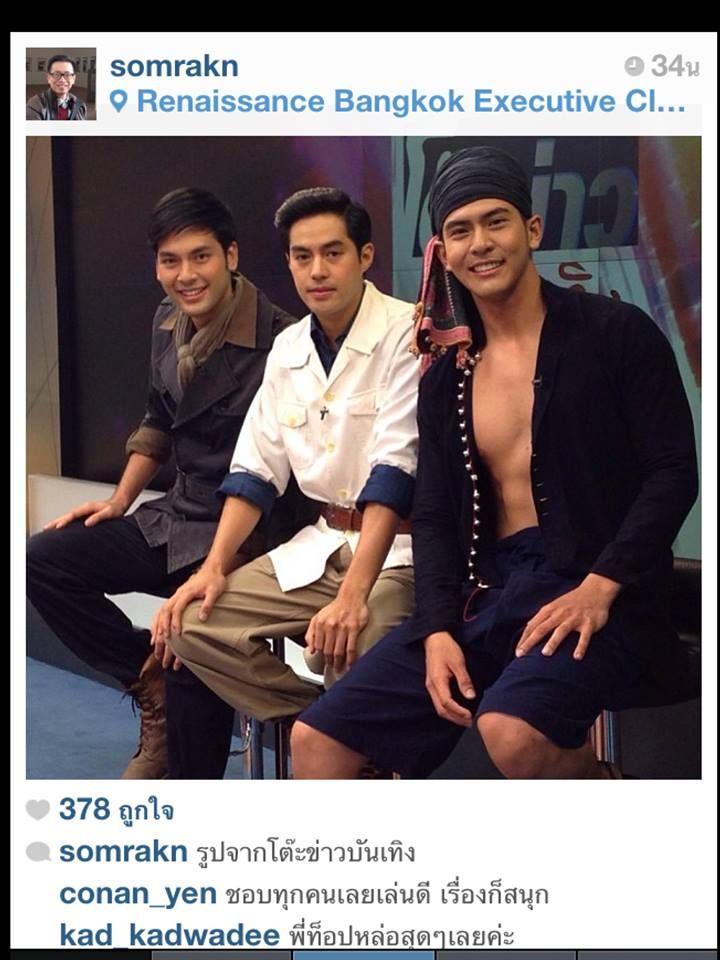The width and height of the screenshot is (720, 960).
Task: Open Renaissance Bangkok Executive location link
Action: 410,102
